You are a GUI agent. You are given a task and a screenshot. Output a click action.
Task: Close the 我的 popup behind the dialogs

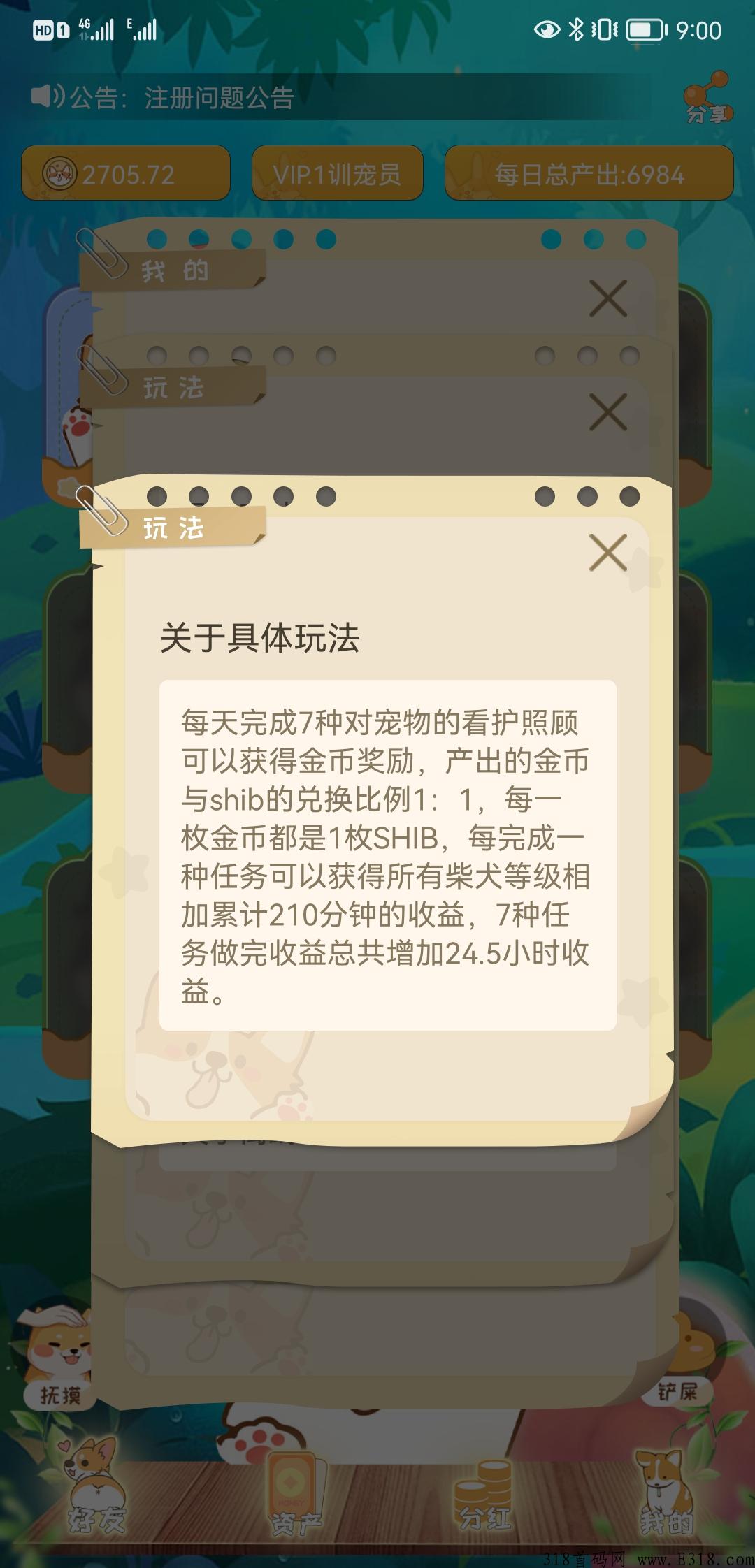tap(607, 299)
